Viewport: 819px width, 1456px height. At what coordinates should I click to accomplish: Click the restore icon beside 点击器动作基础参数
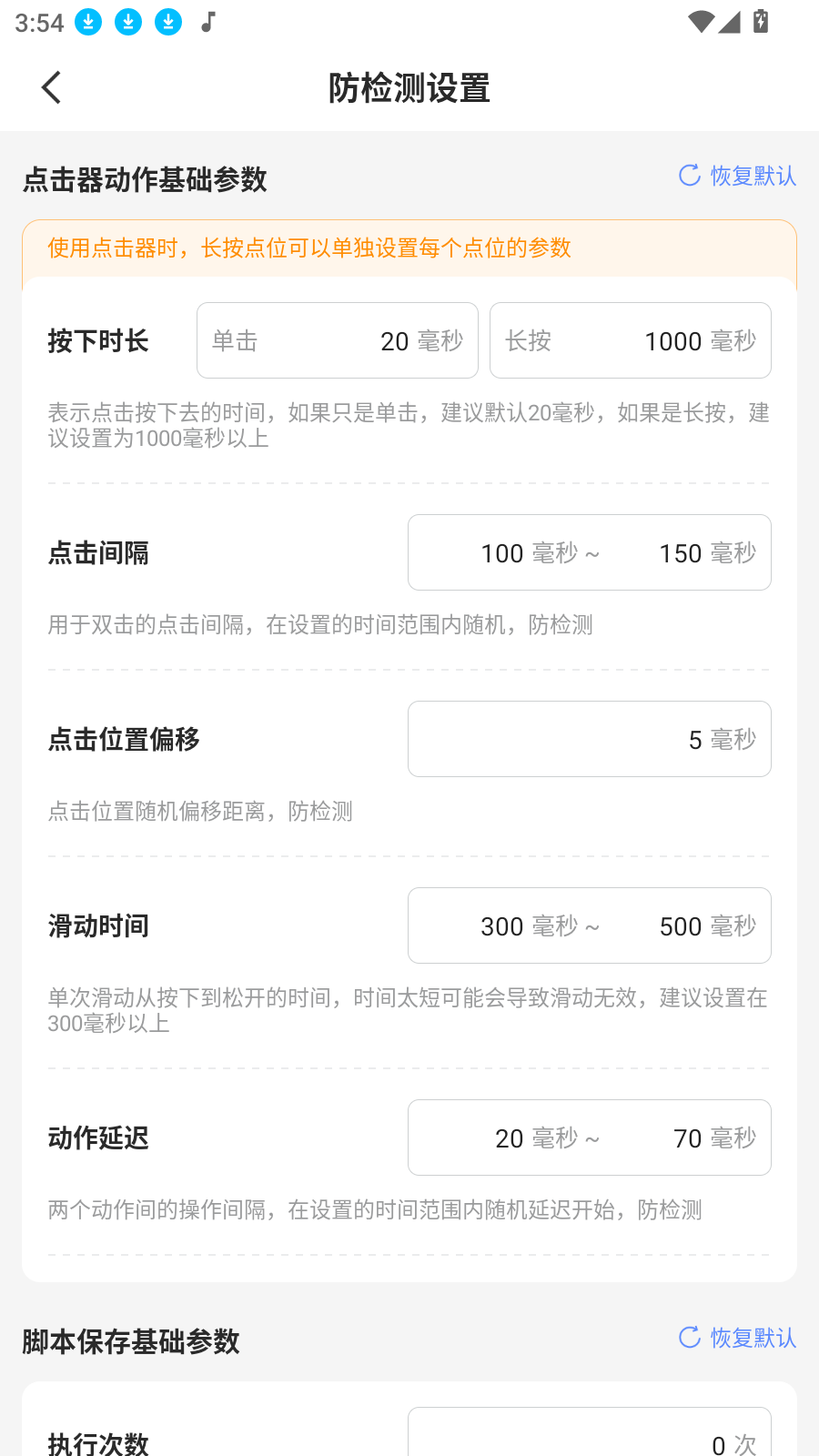point(689,176)
